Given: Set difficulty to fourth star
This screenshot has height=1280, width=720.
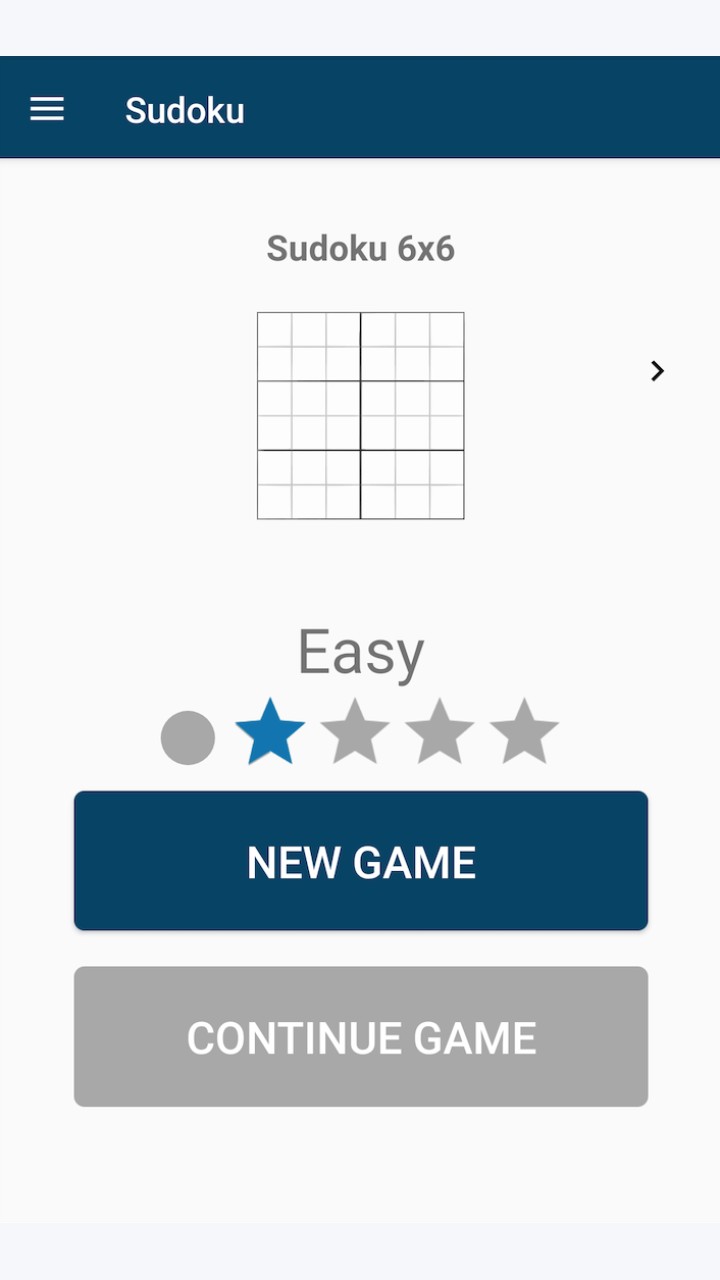Looking at the screenshot, I should (524, 733).
